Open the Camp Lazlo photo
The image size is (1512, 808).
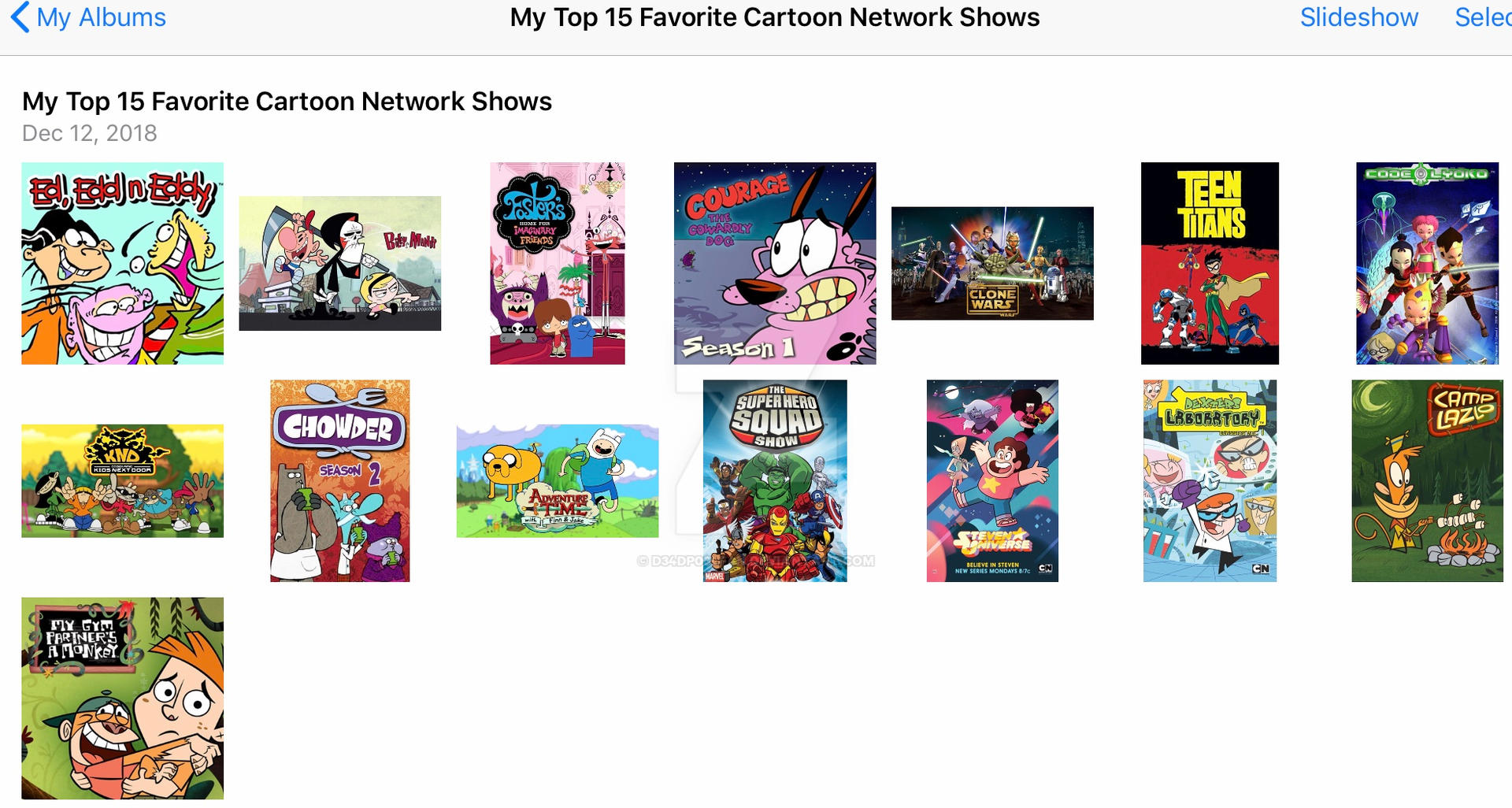coord(1426,480)
